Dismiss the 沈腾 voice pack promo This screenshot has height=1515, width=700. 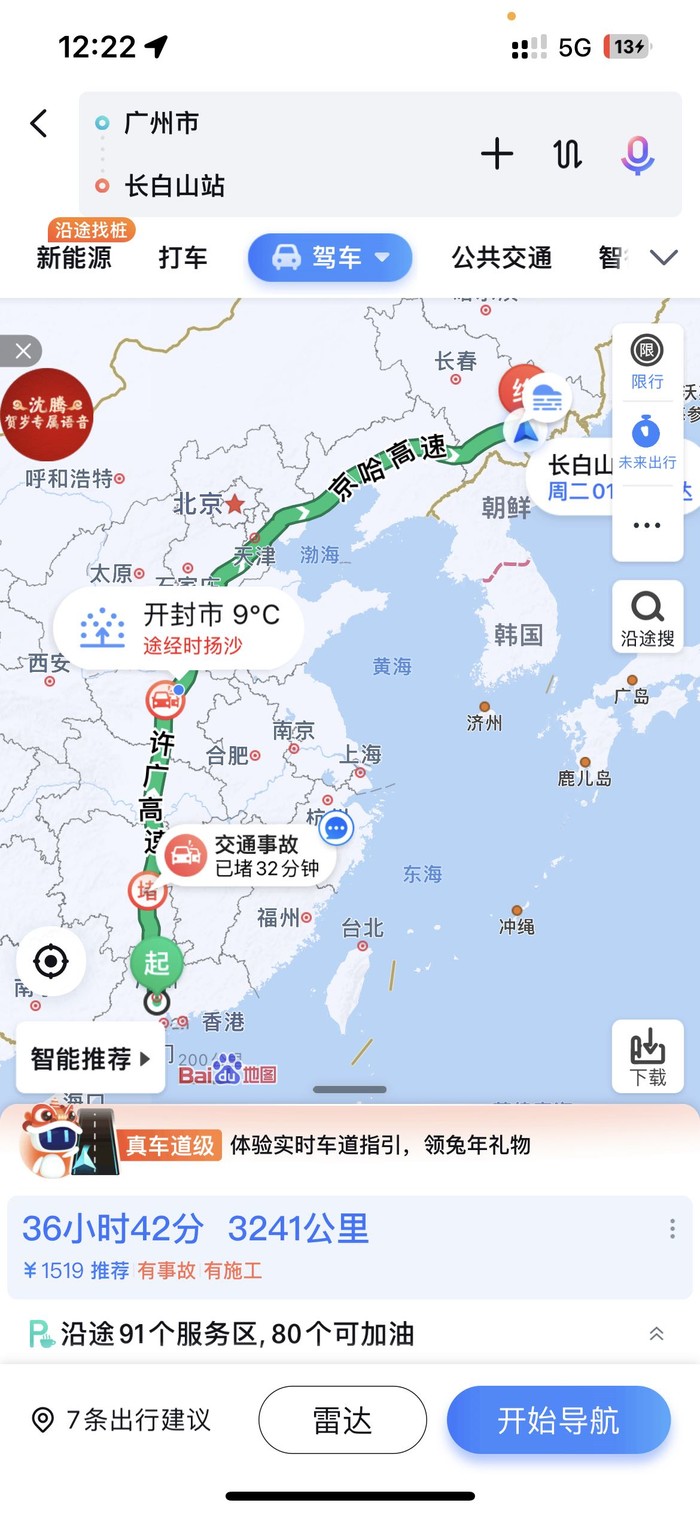click(22, 351)
